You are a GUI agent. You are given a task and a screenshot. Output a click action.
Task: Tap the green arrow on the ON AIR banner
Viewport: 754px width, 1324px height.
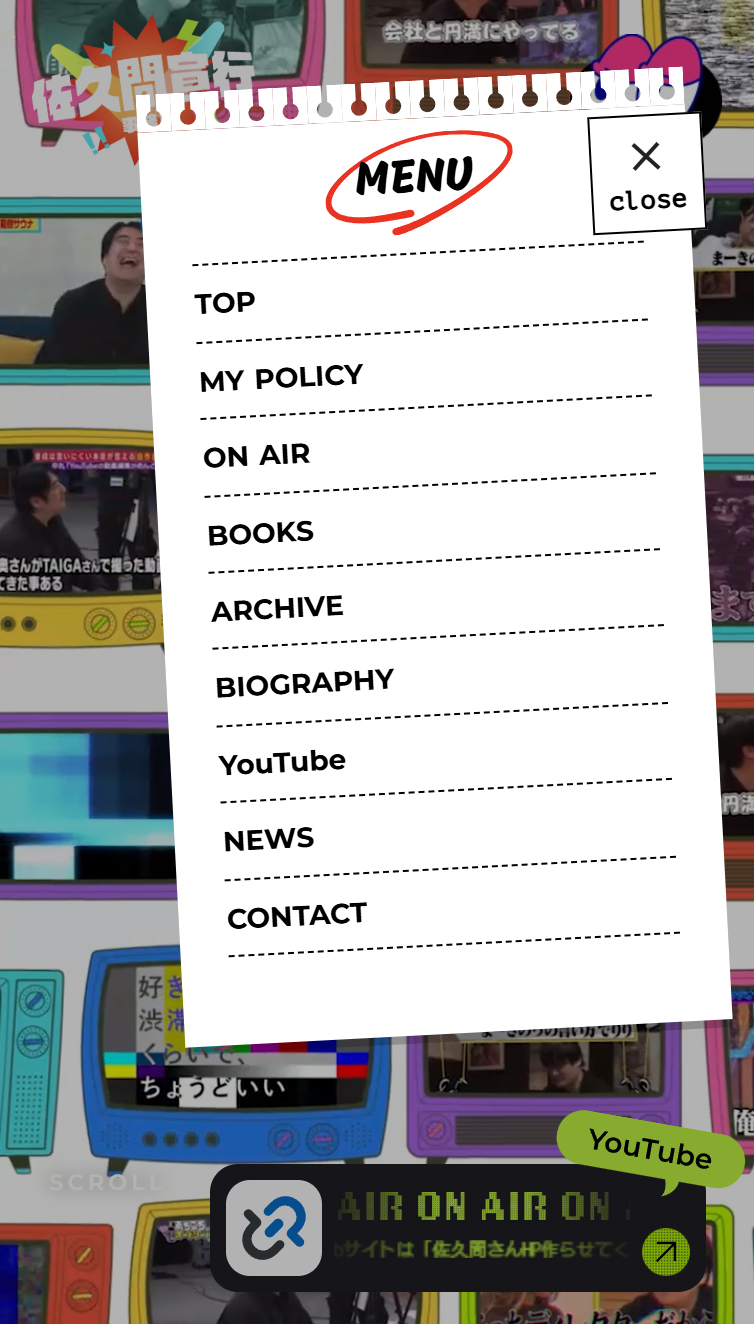coord(665,1251)
